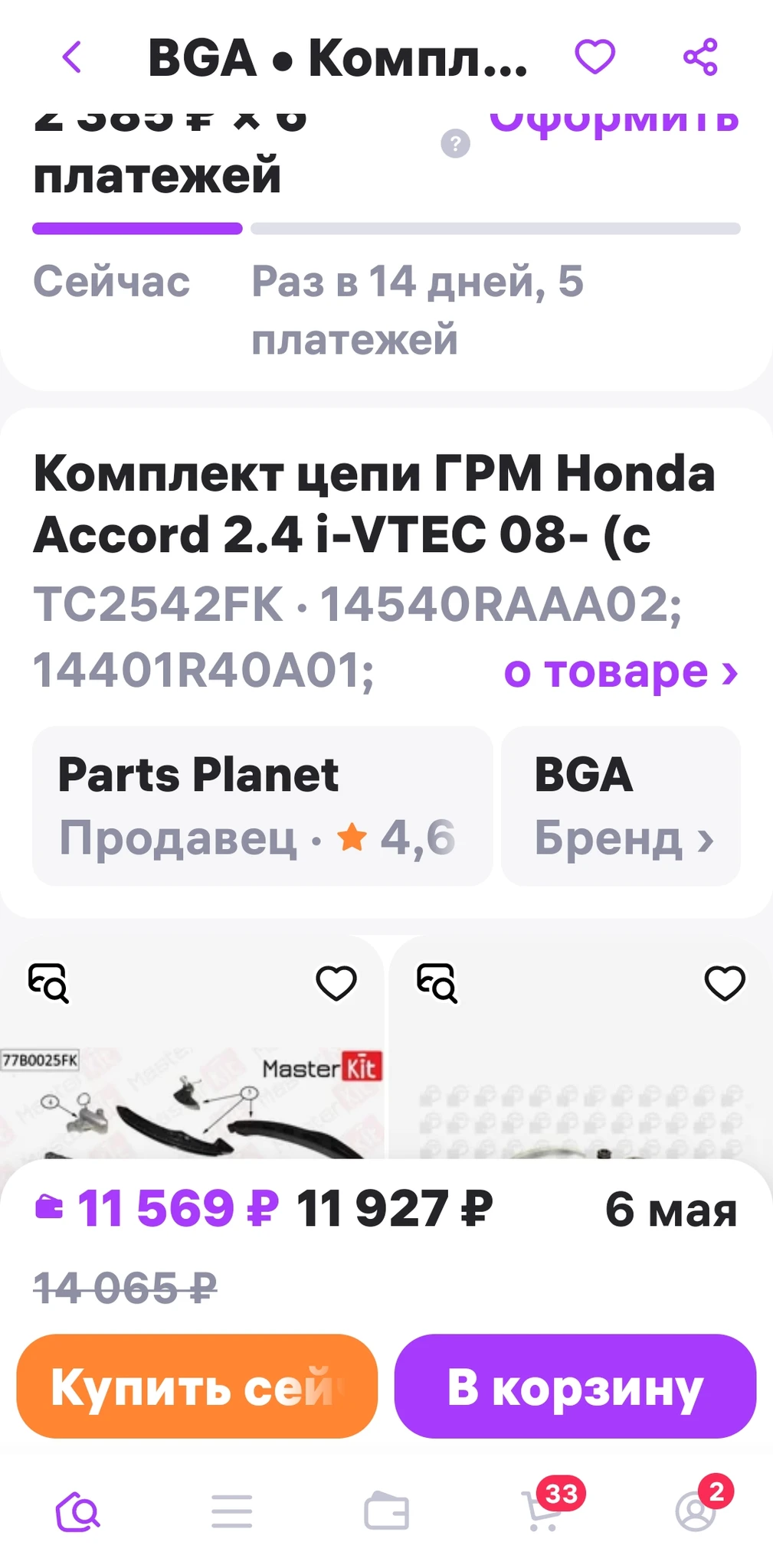This screenshot has width=773, height=1568.
Task: Open home search tab
Action: (x=77, y=1511)
